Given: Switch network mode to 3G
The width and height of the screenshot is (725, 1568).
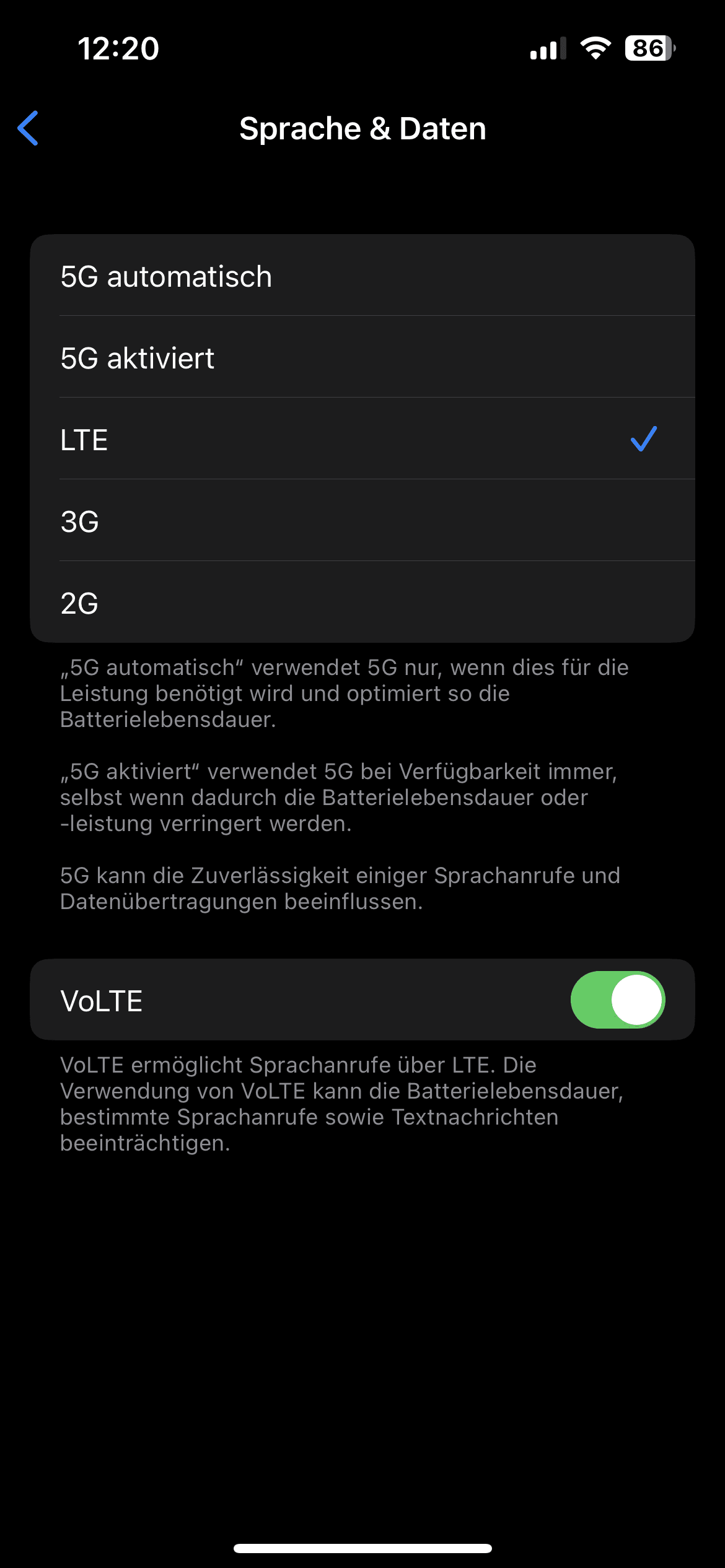Looking at the screenshot, I should pyautogui.click(x=362, y=521).
